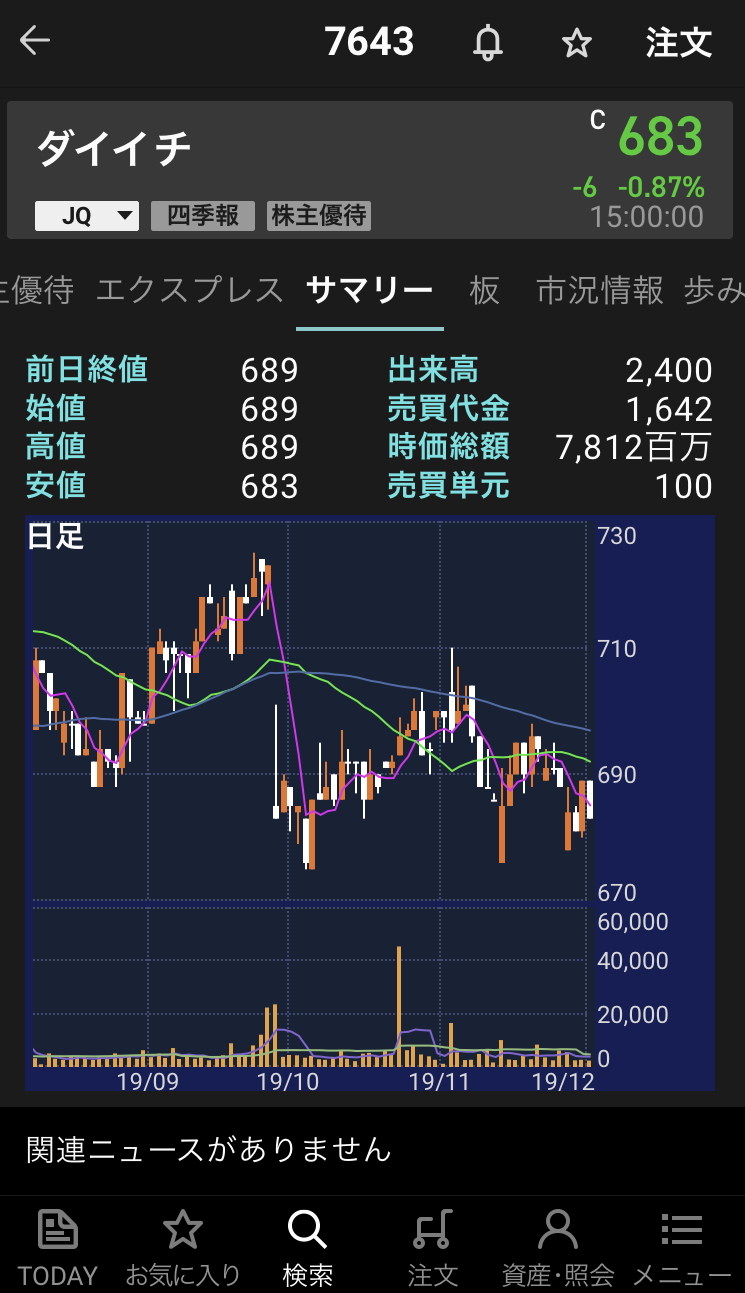Switch to the 市況情報 tab

coord(600,291)
